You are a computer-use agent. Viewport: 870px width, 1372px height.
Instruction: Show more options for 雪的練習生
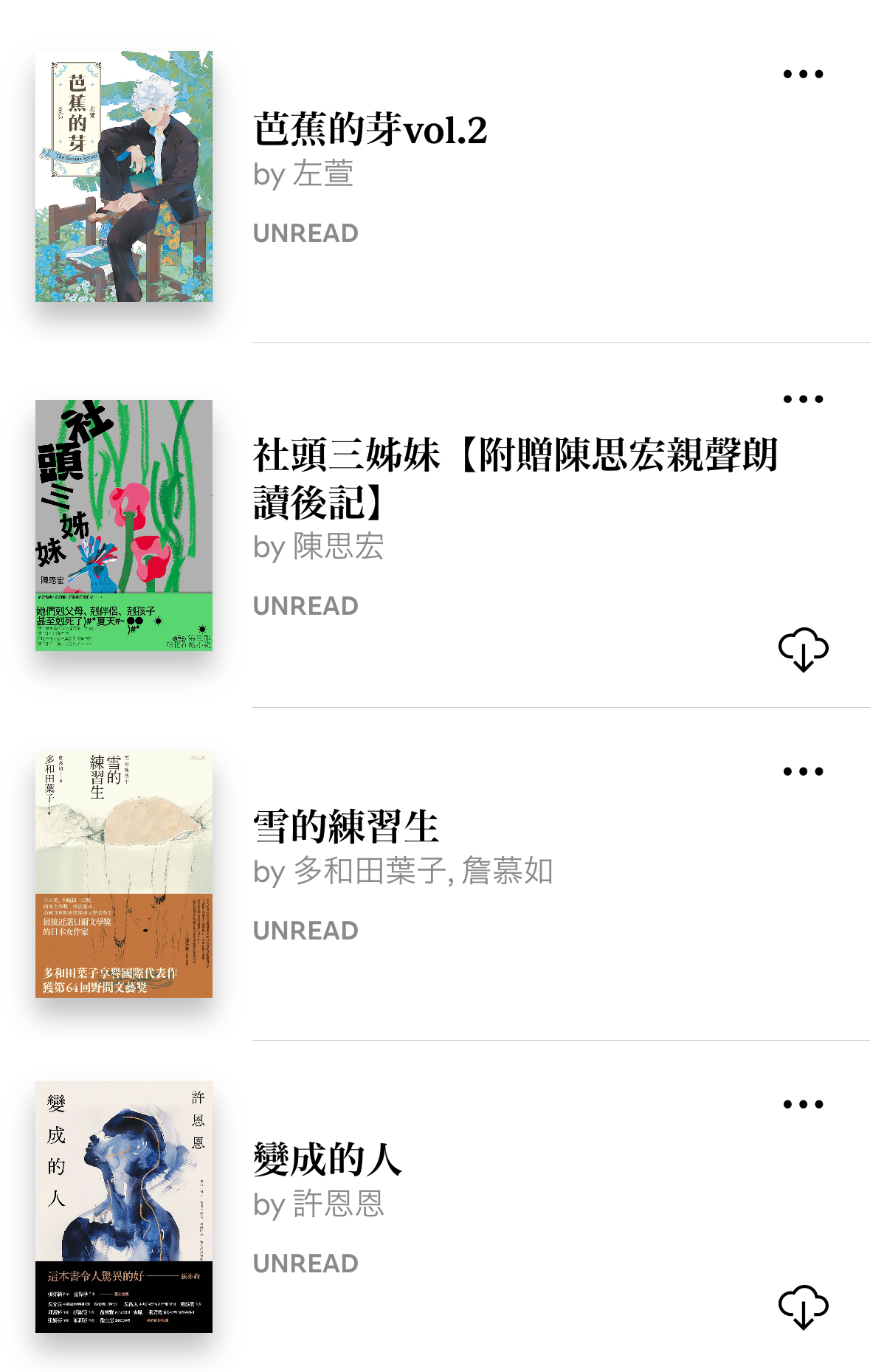click(803, 772)
